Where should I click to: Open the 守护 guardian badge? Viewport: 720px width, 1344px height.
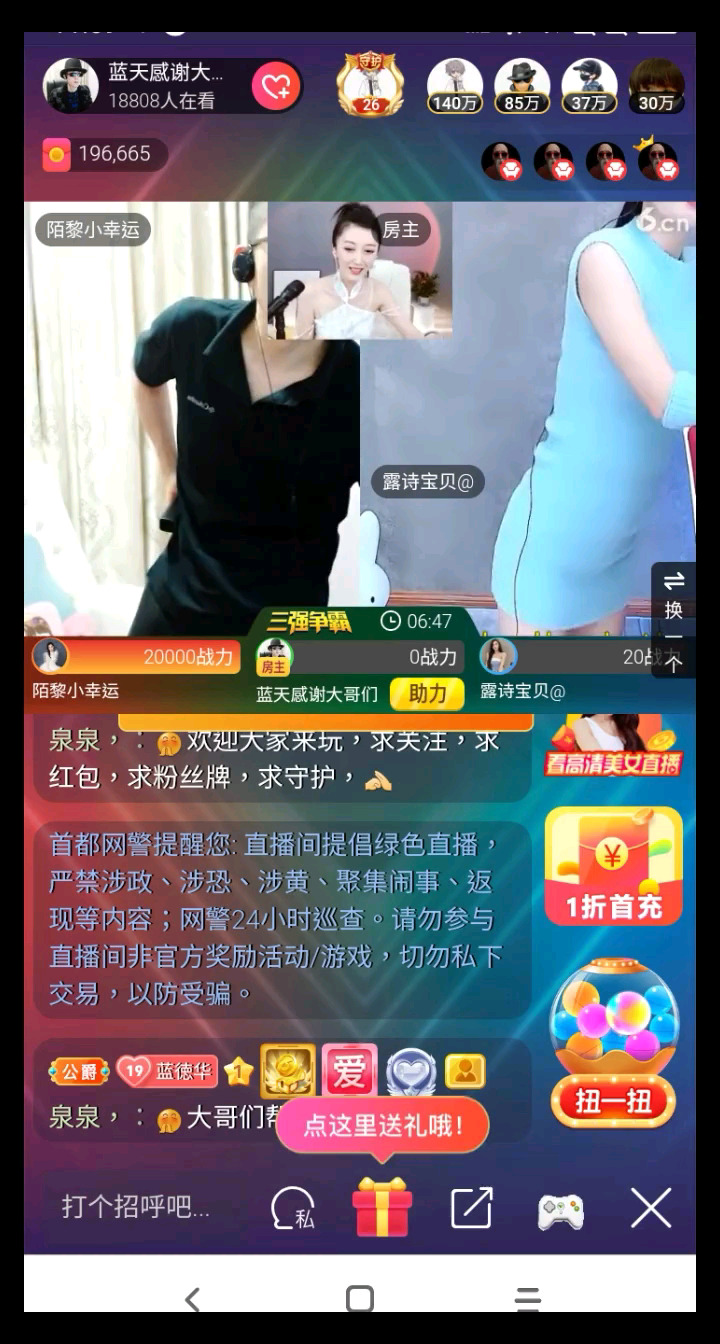click(x=371, y=84)
